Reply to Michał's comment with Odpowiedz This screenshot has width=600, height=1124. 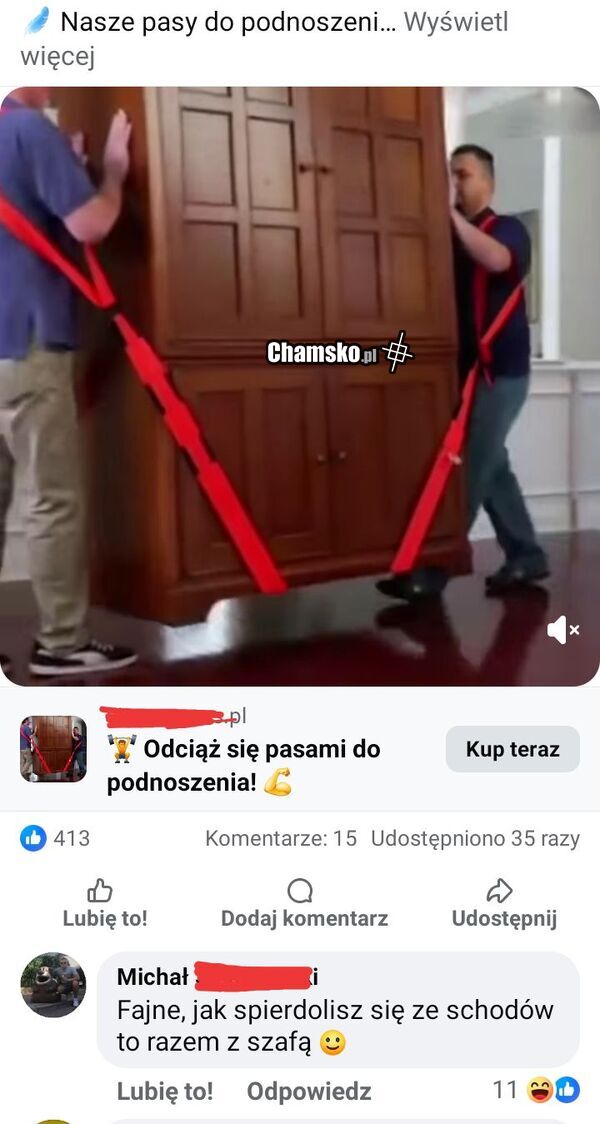click(x=308, y=1091)
